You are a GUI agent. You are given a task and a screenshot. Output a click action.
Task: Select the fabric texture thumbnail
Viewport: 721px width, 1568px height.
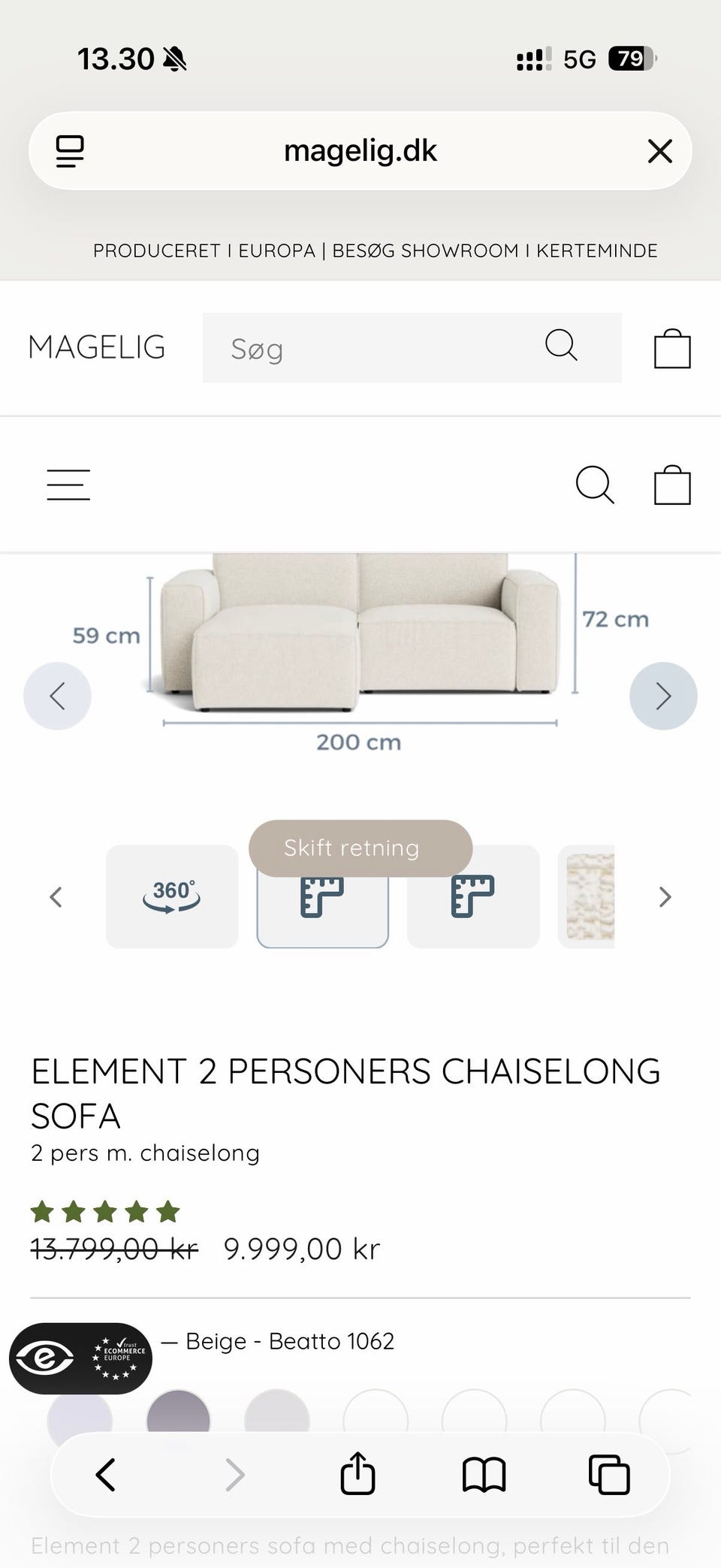coord(587,896)
